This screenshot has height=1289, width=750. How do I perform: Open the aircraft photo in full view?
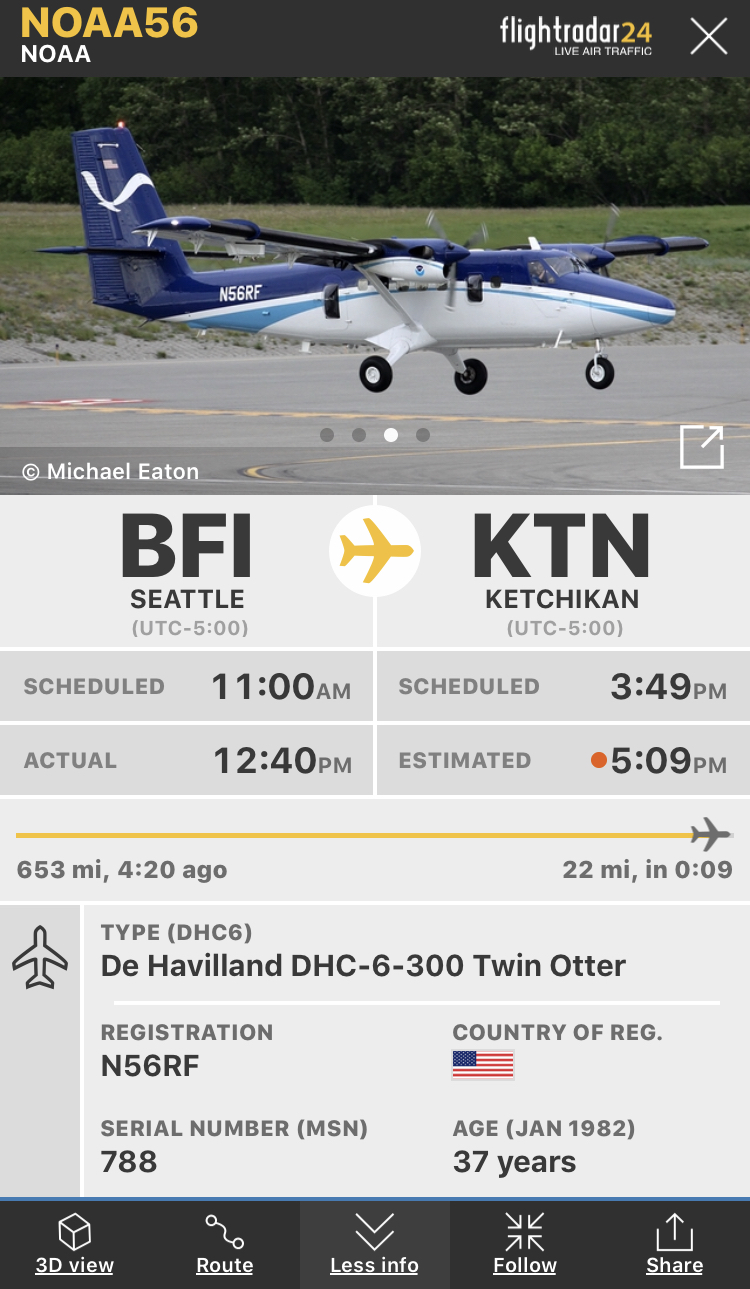(701, 446)
